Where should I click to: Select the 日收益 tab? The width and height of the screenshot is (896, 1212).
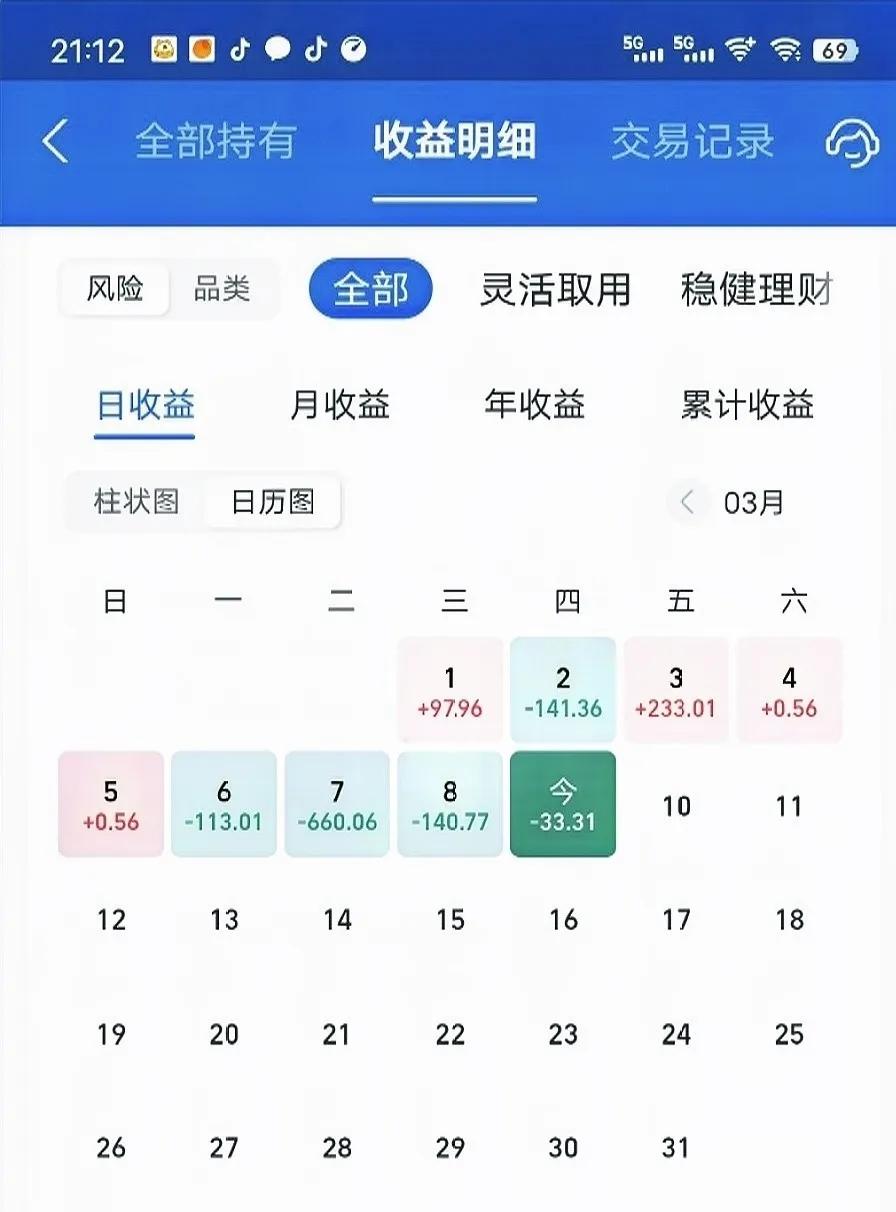click(145, 405)
